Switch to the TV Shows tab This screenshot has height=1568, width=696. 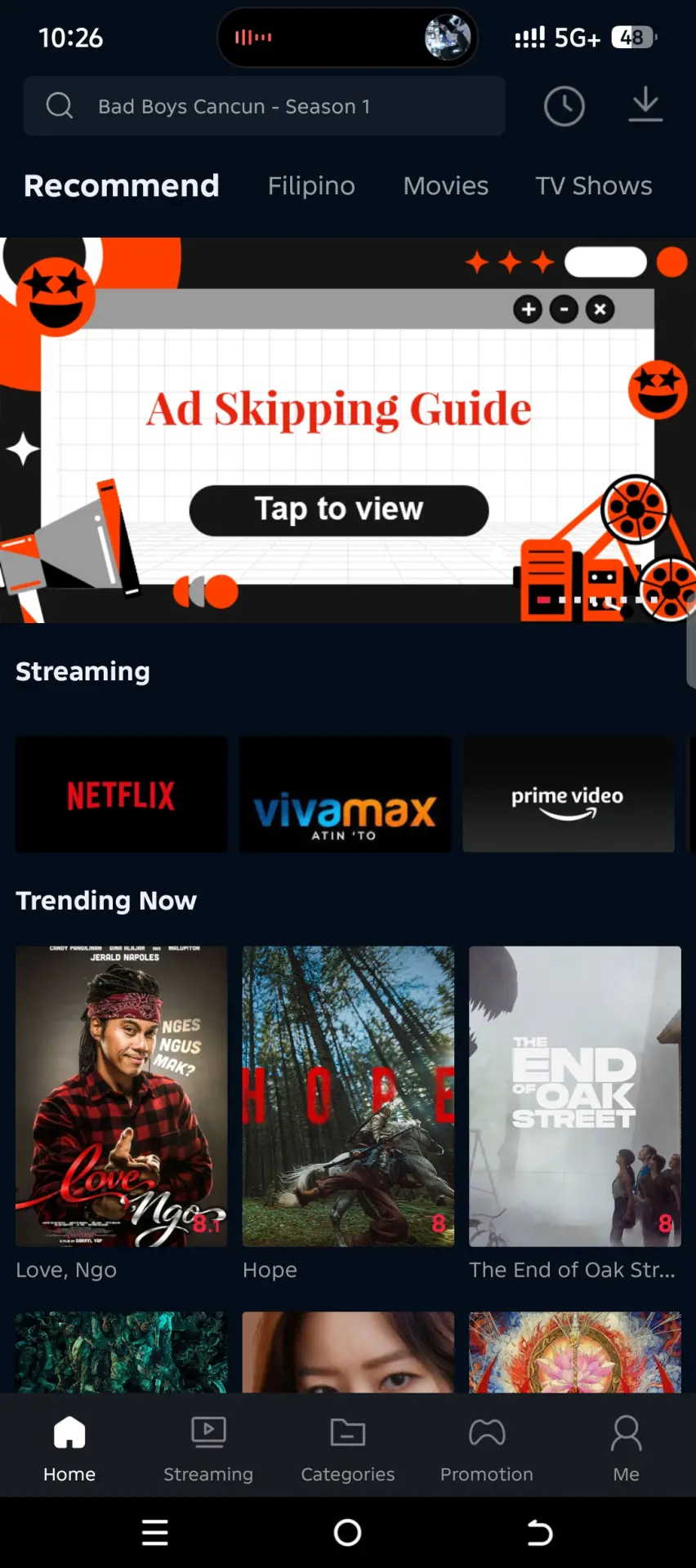594,186
